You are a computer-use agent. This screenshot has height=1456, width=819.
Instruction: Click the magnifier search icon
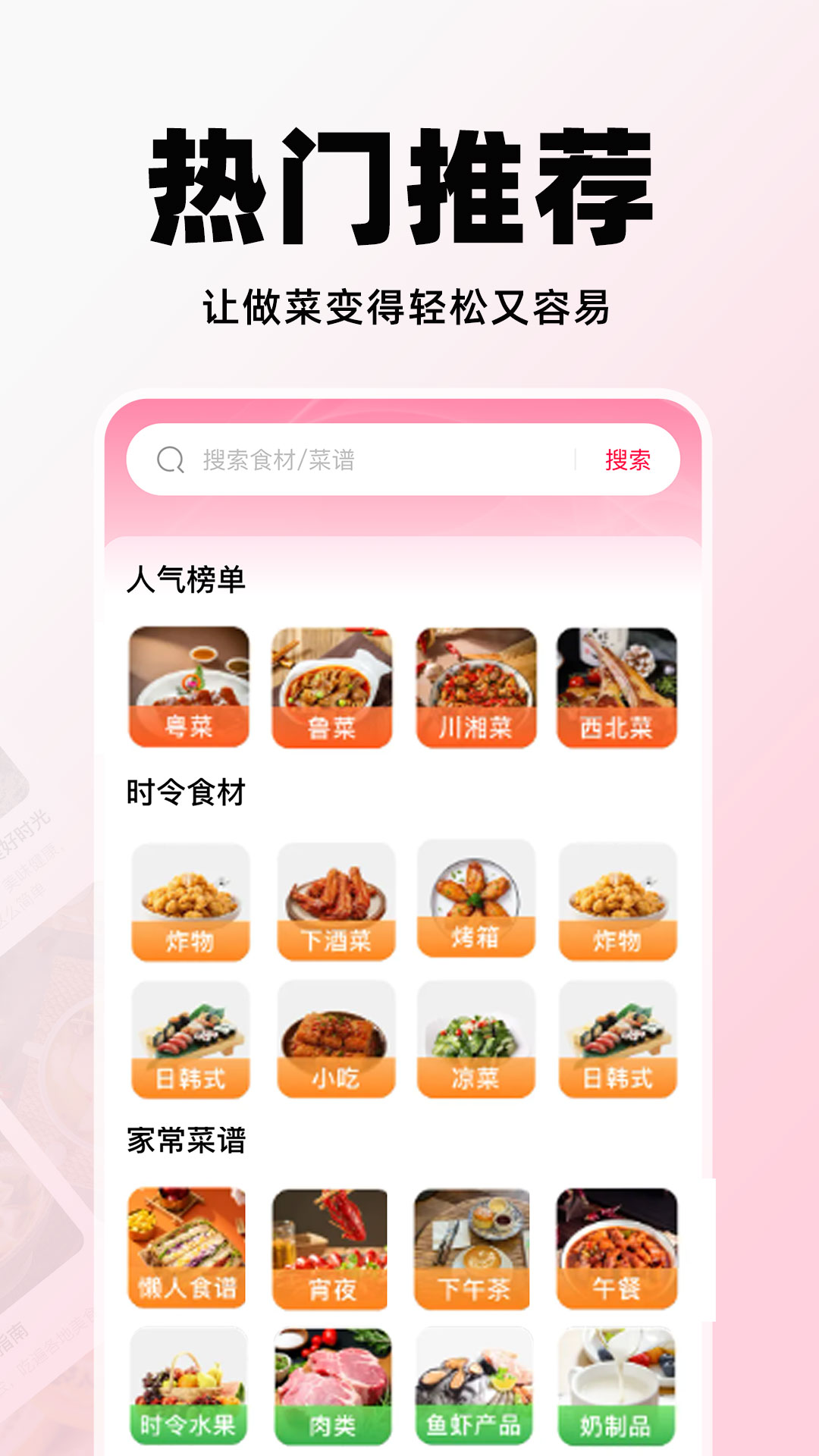pos(170,458)
